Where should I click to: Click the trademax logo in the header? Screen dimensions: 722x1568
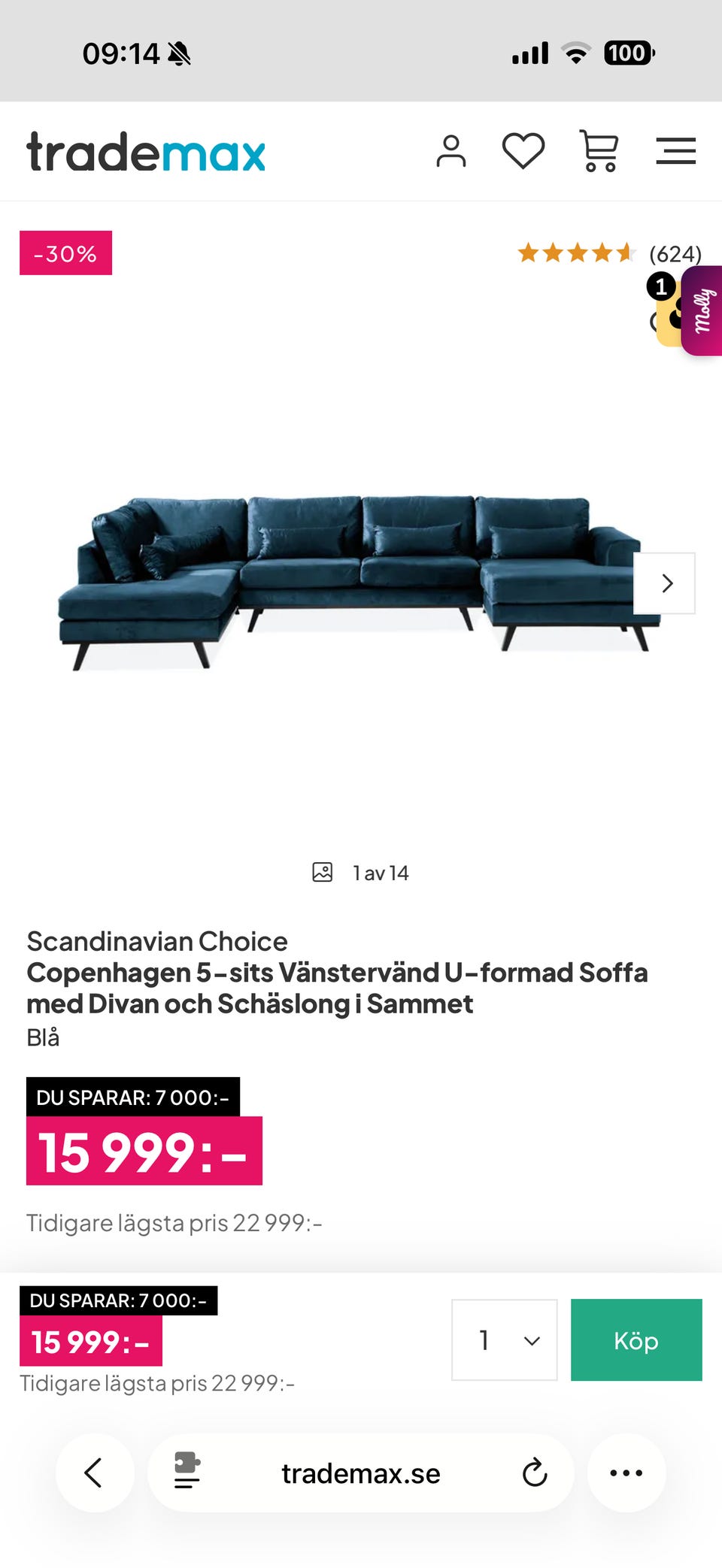point(145,153)
